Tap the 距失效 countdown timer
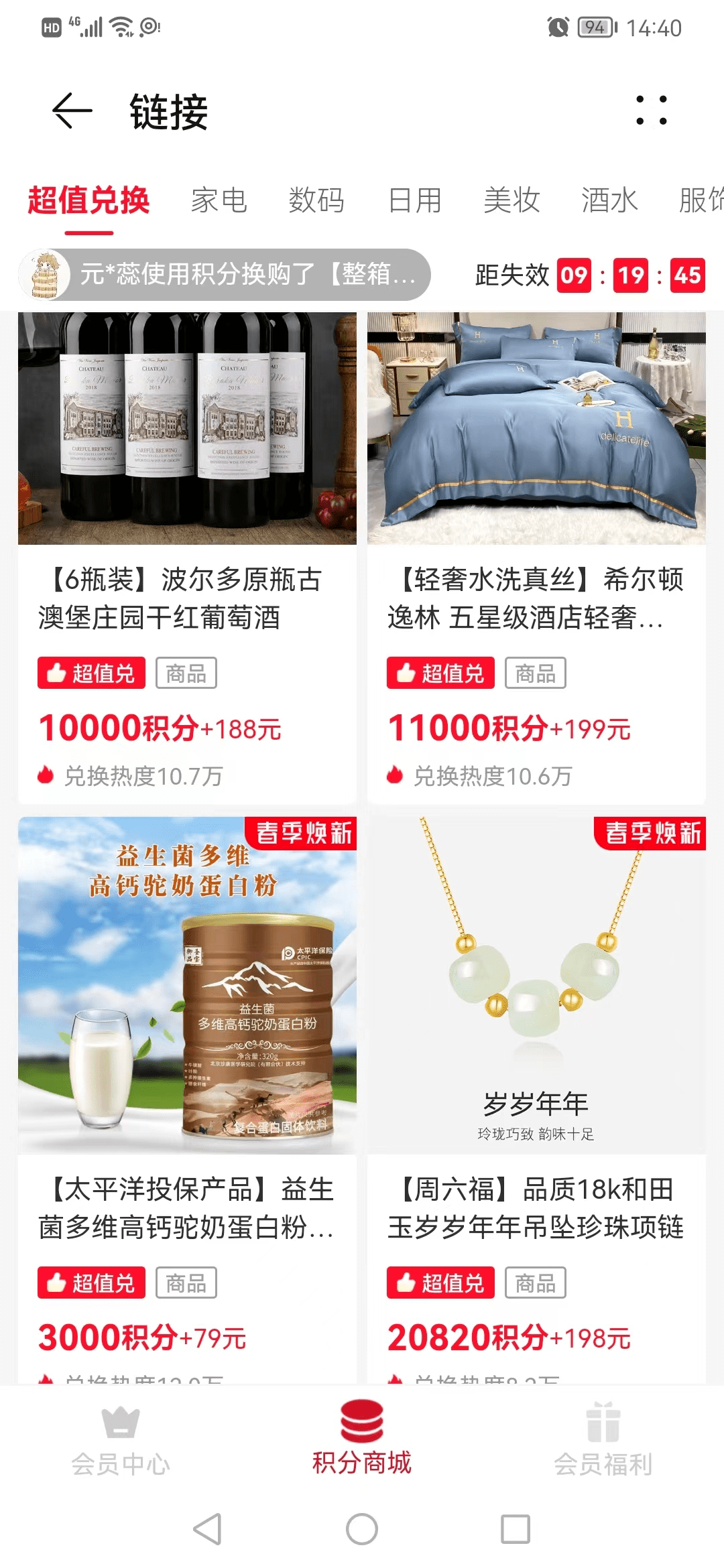The image size is (724, 1568). click(x=587, y=275)
